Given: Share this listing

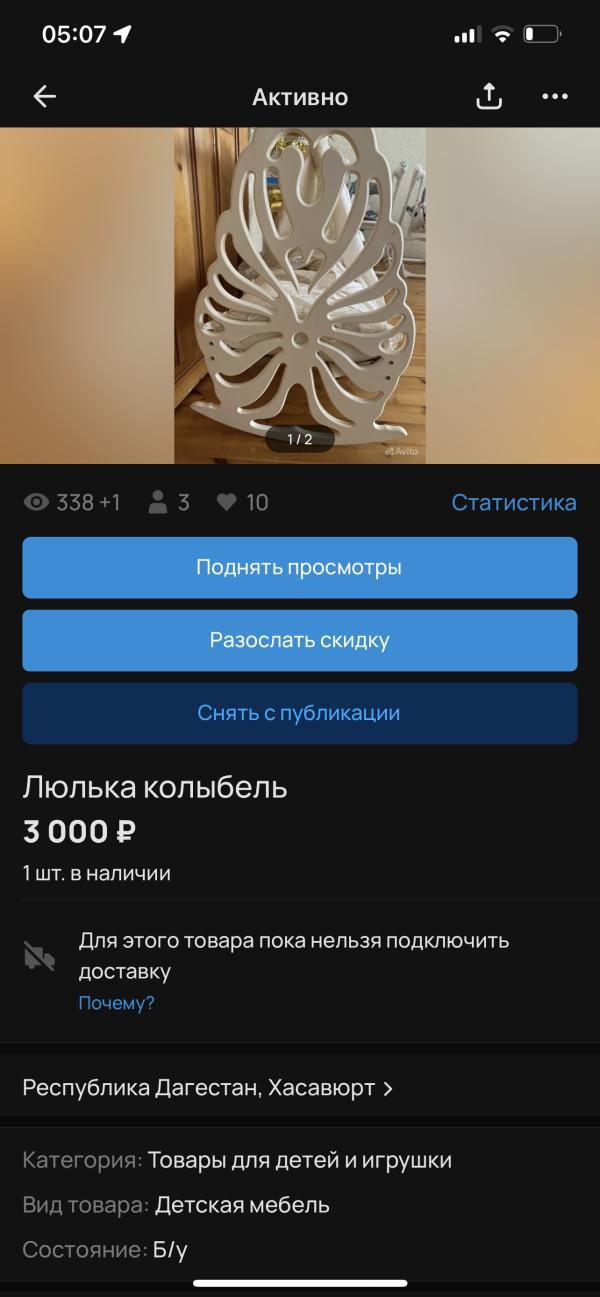Looking at the screenshot, I should (x=488, y=97).
